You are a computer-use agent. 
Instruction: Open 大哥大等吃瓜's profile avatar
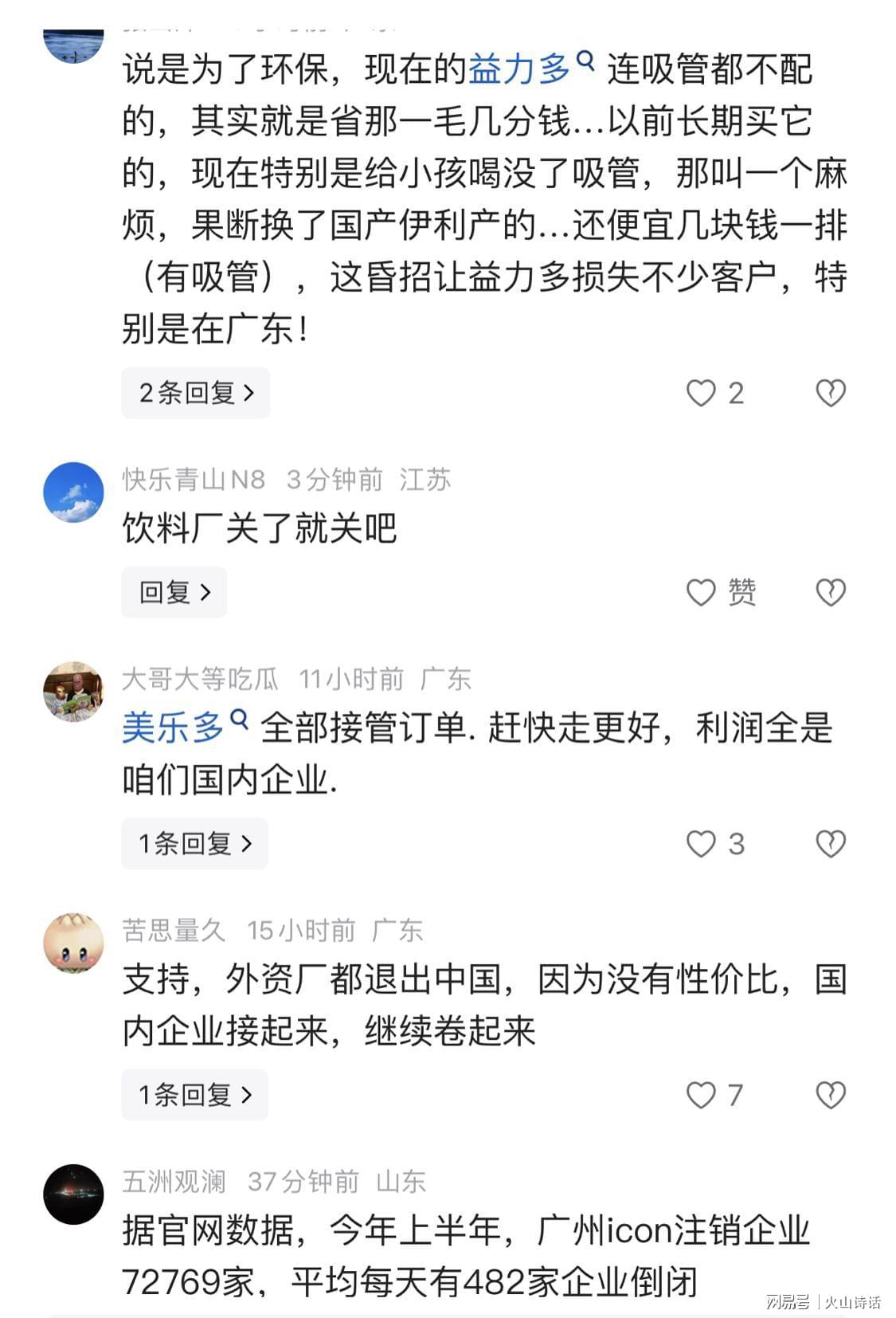coord(73,691)
